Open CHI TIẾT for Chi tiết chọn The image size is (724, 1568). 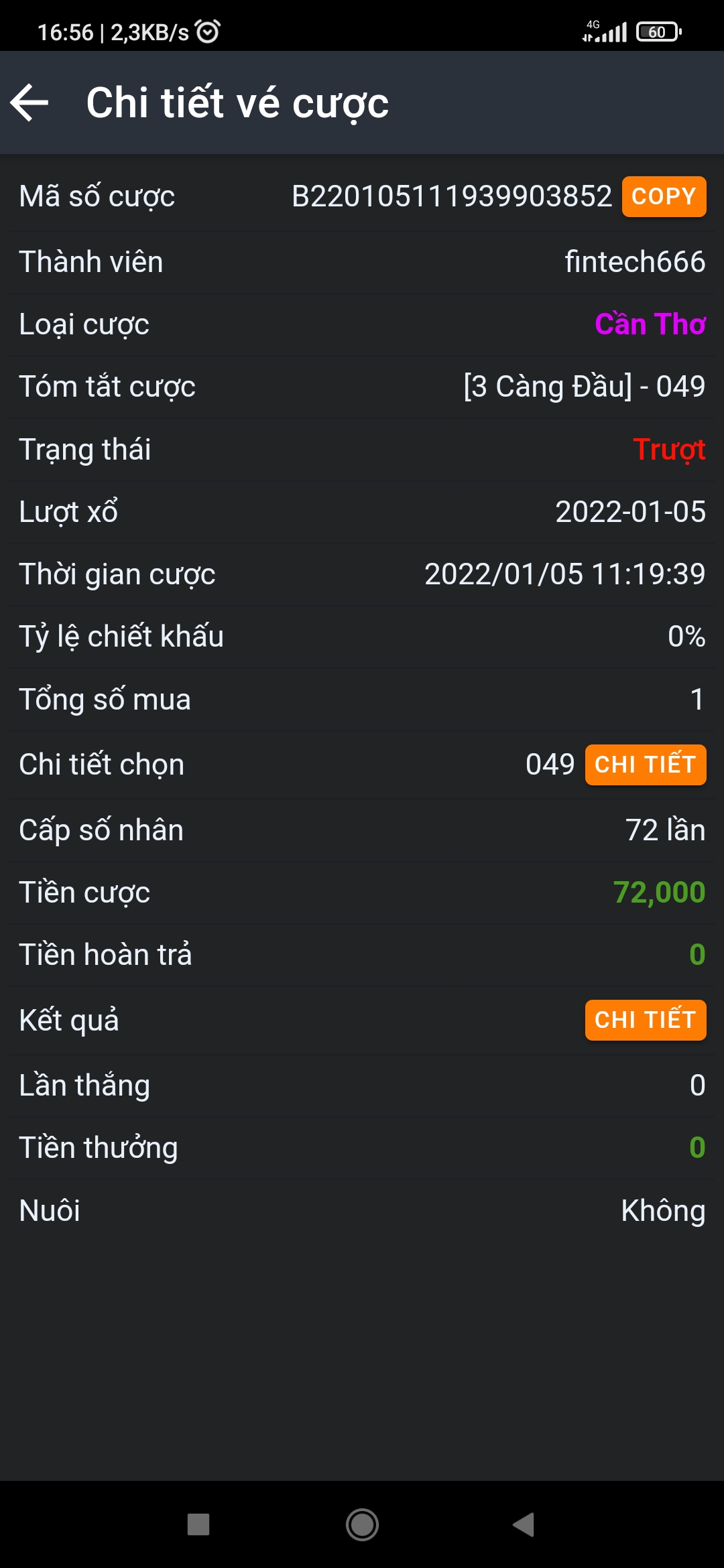(645, 765)
